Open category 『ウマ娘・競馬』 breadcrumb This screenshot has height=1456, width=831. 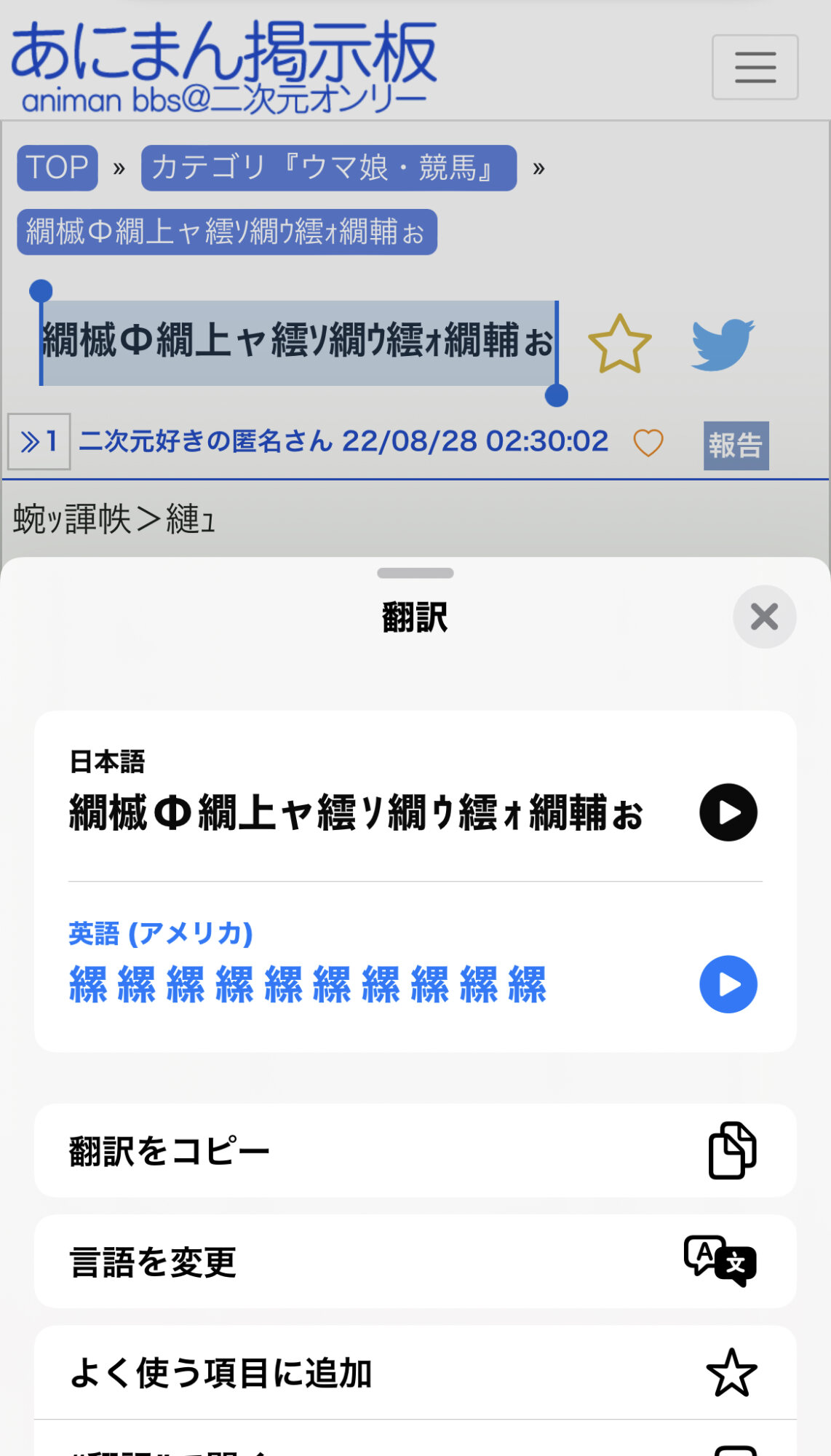(x=328, y=167)
